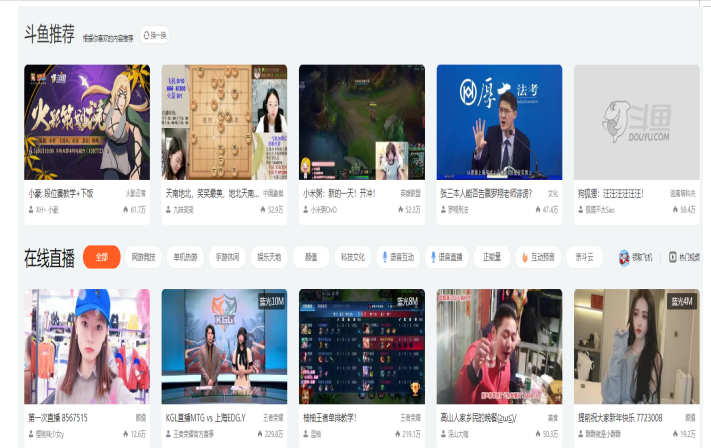Screen dimensions: 711x448
Task: Watch KGL直播 MTG vs 上海EDG.Y
Action: [x=224, y=347]
